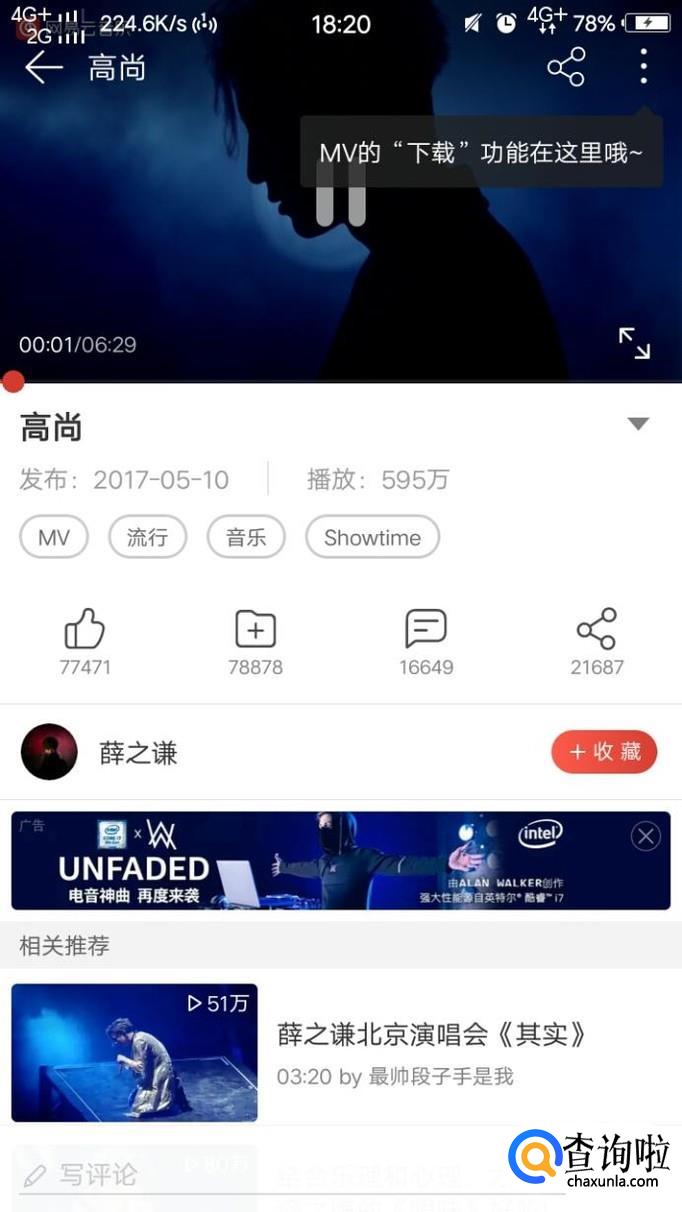Open the comments with 16649 count

[426, 642]
